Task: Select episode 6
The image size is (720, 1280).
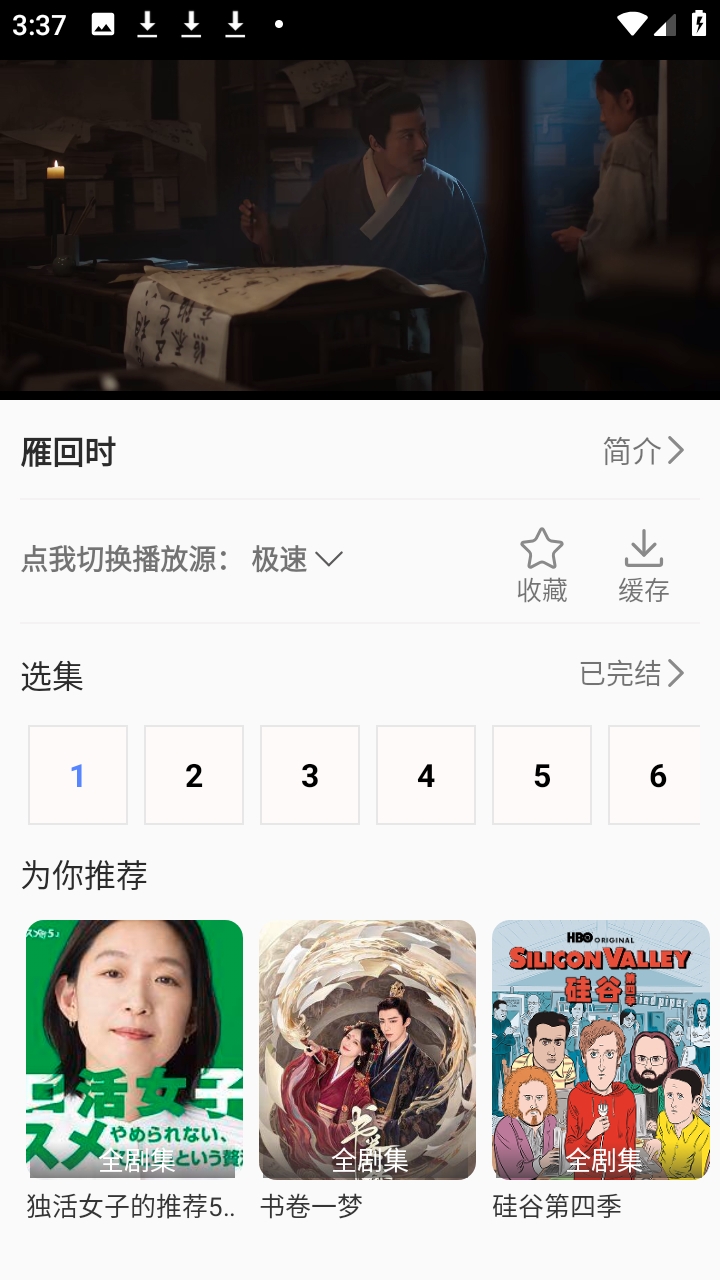Action: (655, 775)
